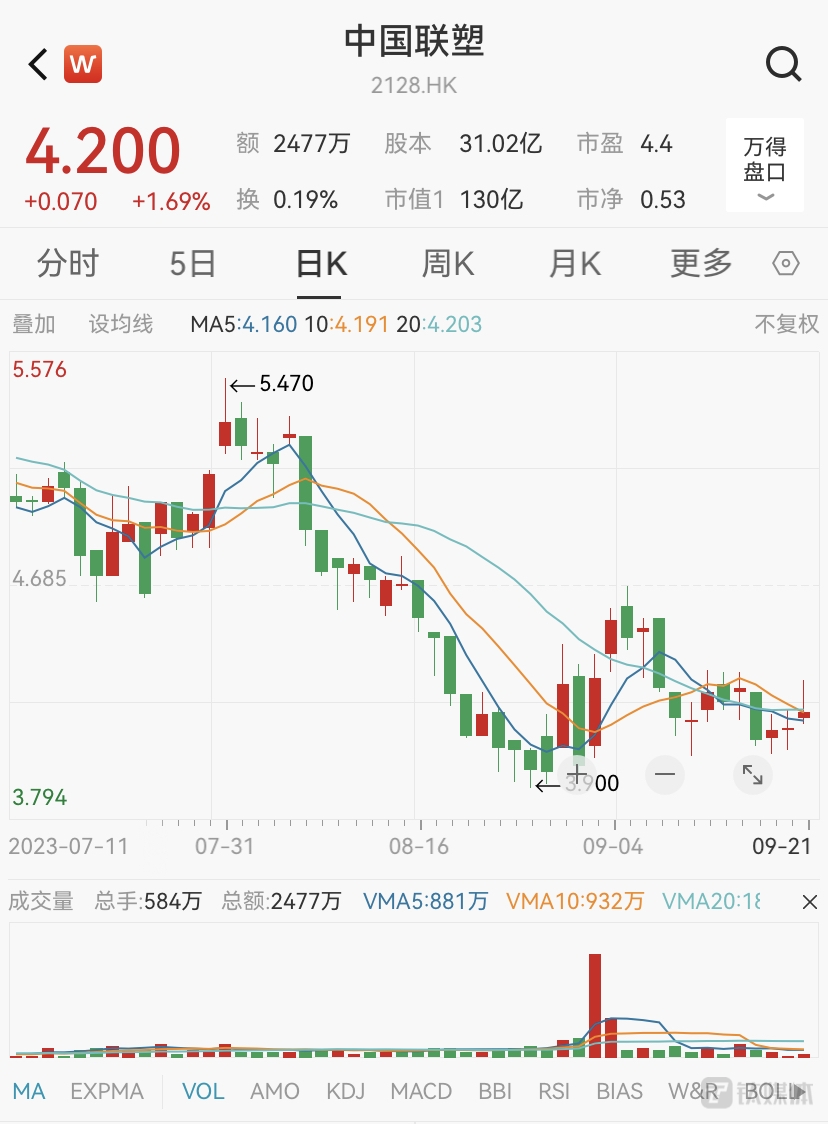Select the 月K monthly chart tab

tap(574, 264)
